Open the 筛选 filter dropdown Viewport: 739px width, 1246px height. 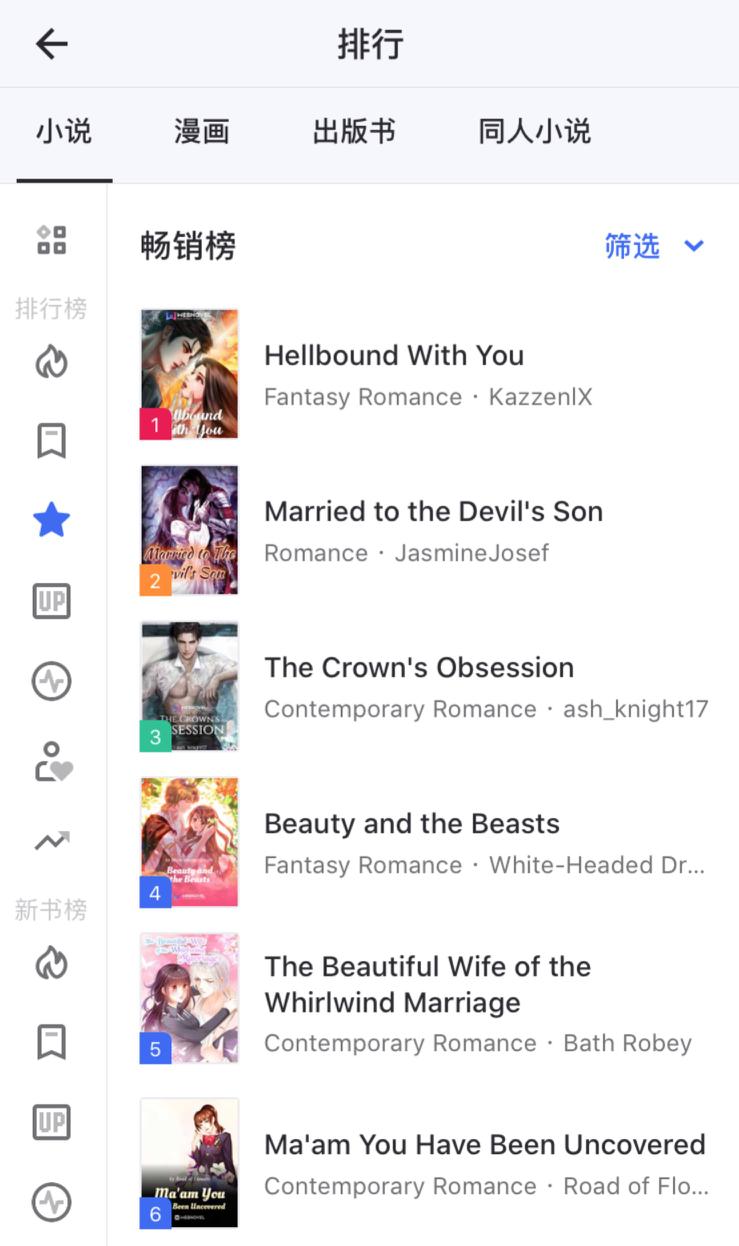[x=654, y=246]
